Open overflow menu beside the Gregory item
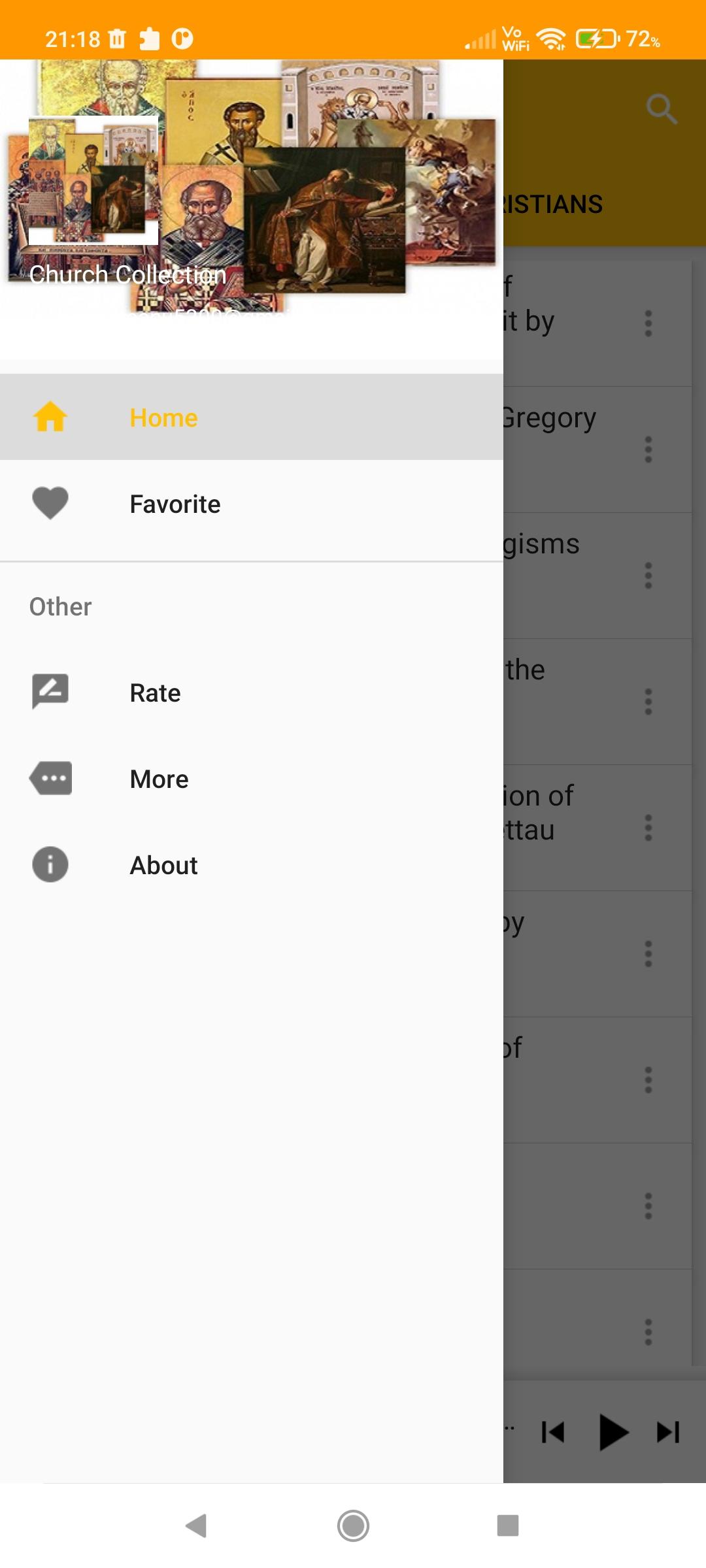Viewport: 706px width, 1568px height. tap(648, 449)
